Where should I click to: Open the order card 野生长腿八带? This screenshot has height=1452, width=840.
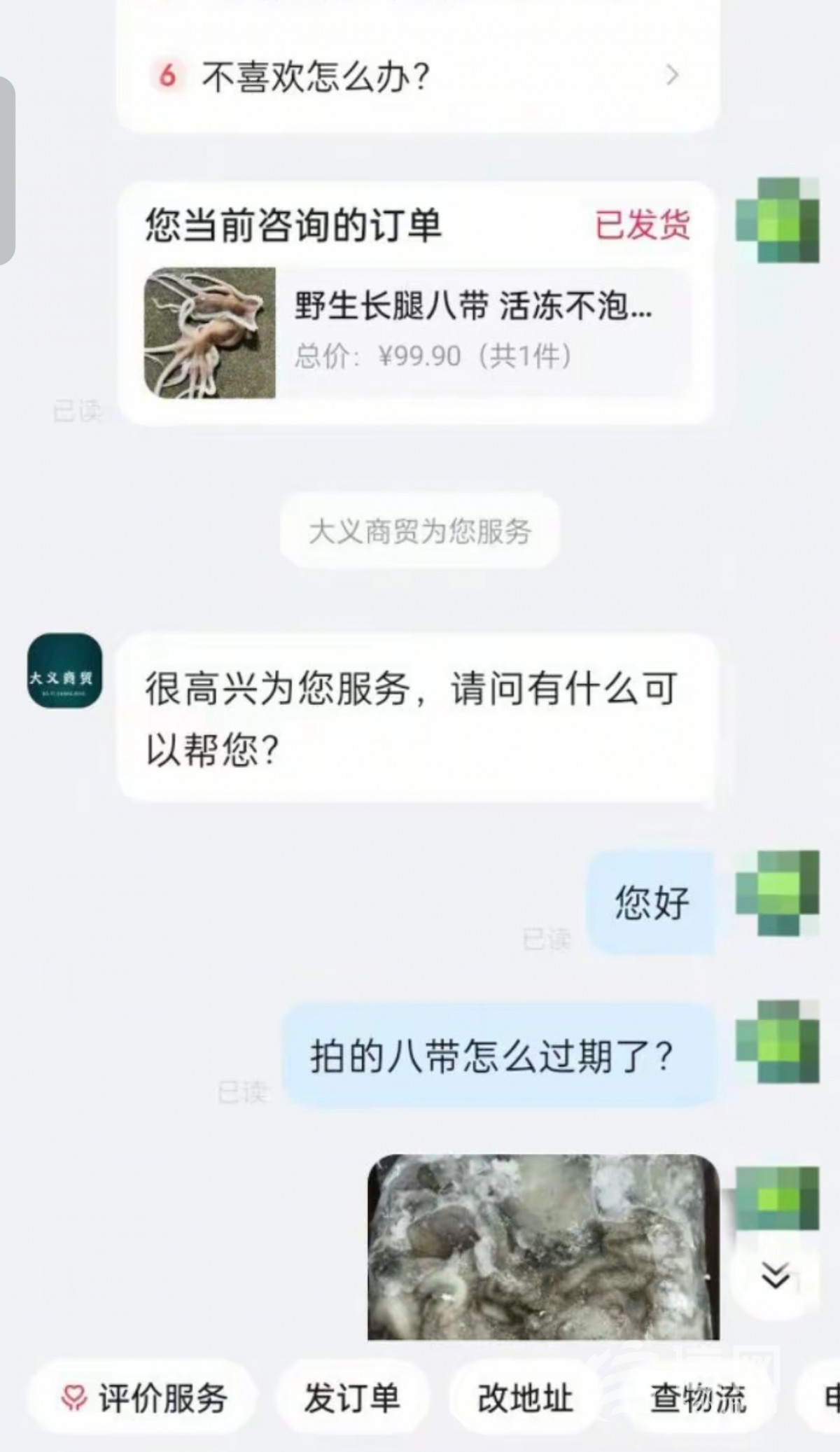(x=417, y=333)
